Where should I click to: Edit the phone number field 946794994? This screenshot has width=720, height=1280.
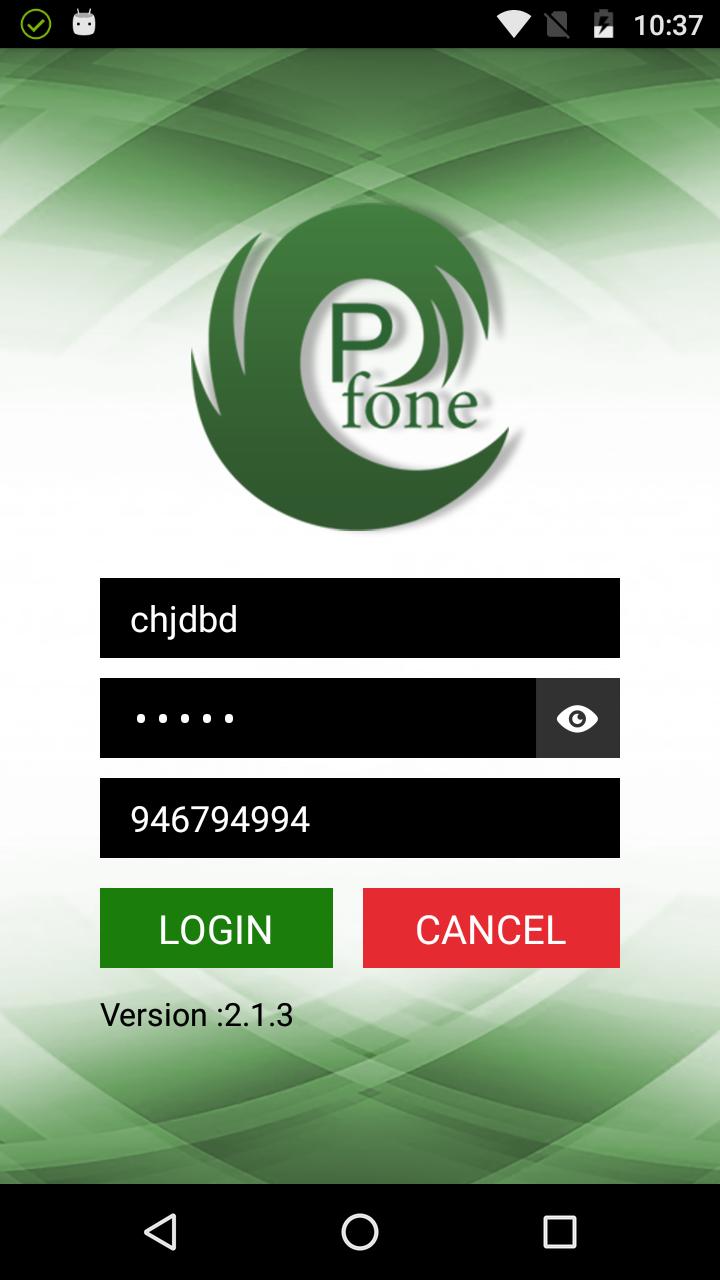pos(360,818)
